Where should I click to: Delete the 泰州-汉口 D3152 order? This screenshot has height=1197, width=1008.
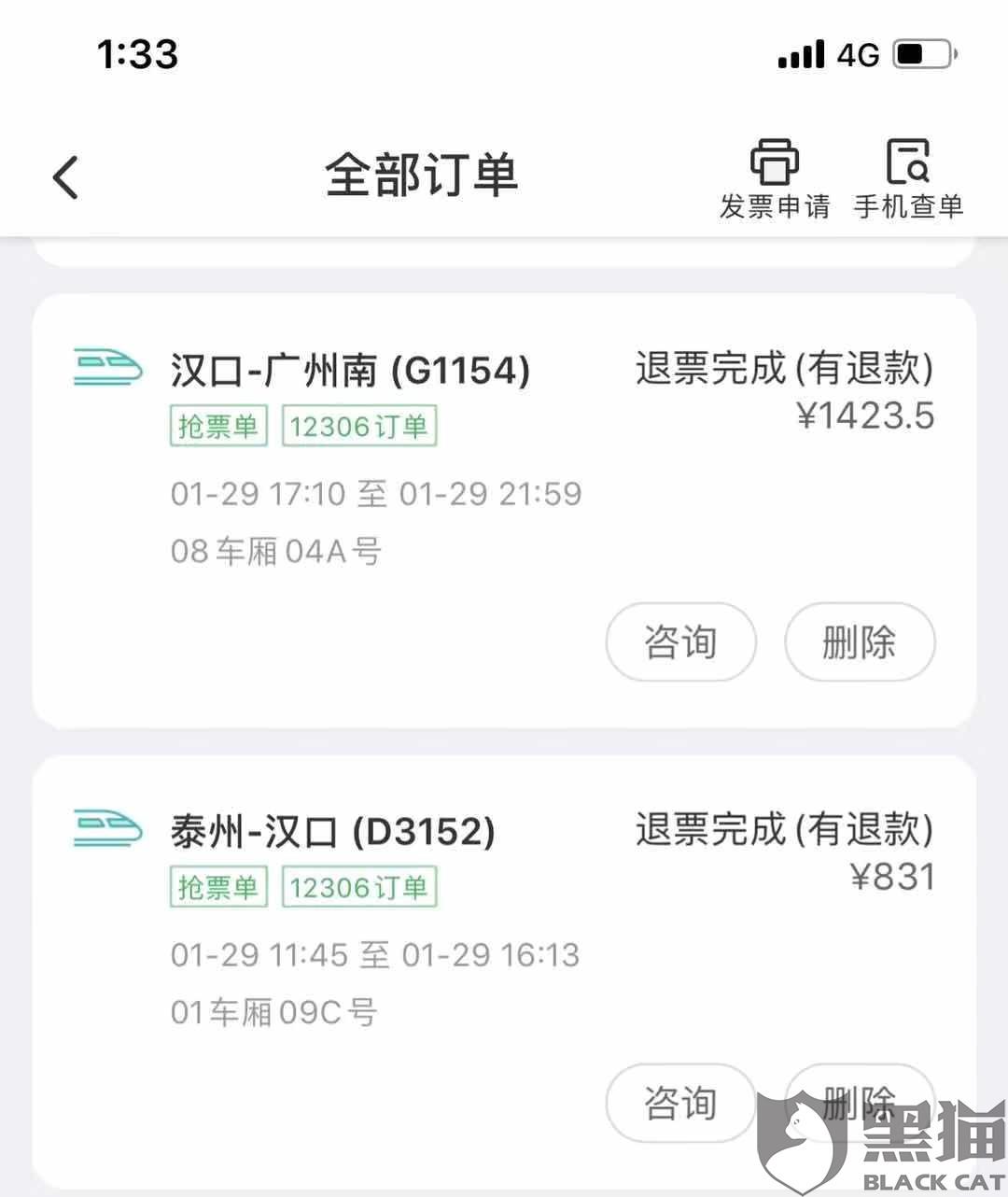pyautogui.click(x=859, y=1103)
